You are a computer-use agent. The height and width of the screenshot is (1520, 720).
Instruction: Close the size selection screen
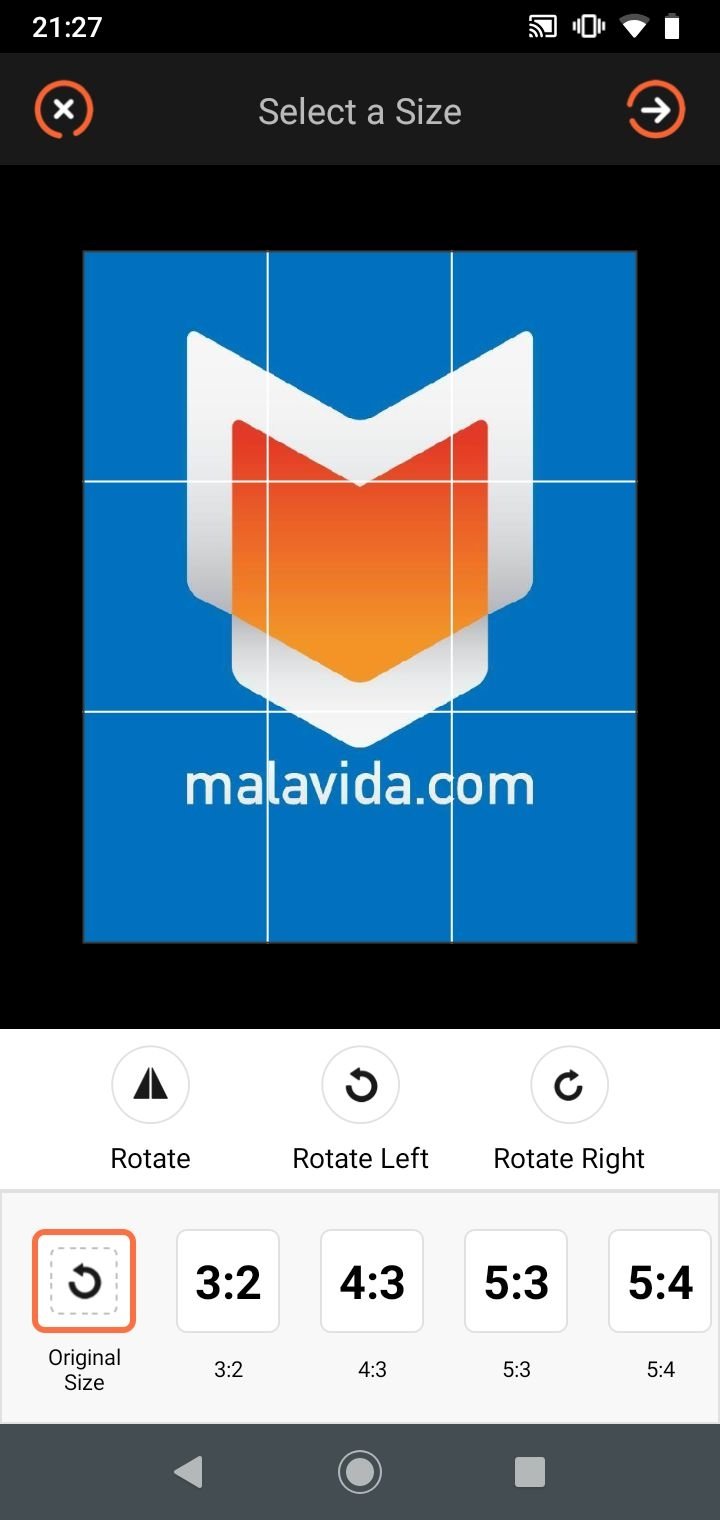click(x=64, y=110)
